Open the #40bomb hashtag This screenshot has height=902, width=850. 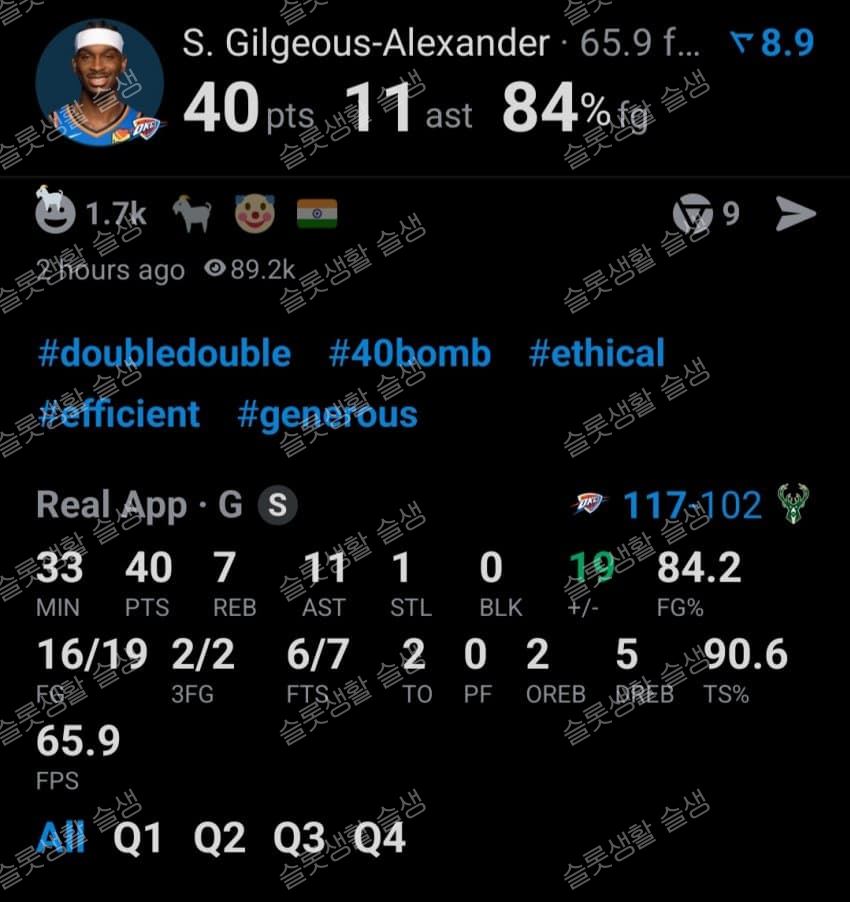(410, 354)
